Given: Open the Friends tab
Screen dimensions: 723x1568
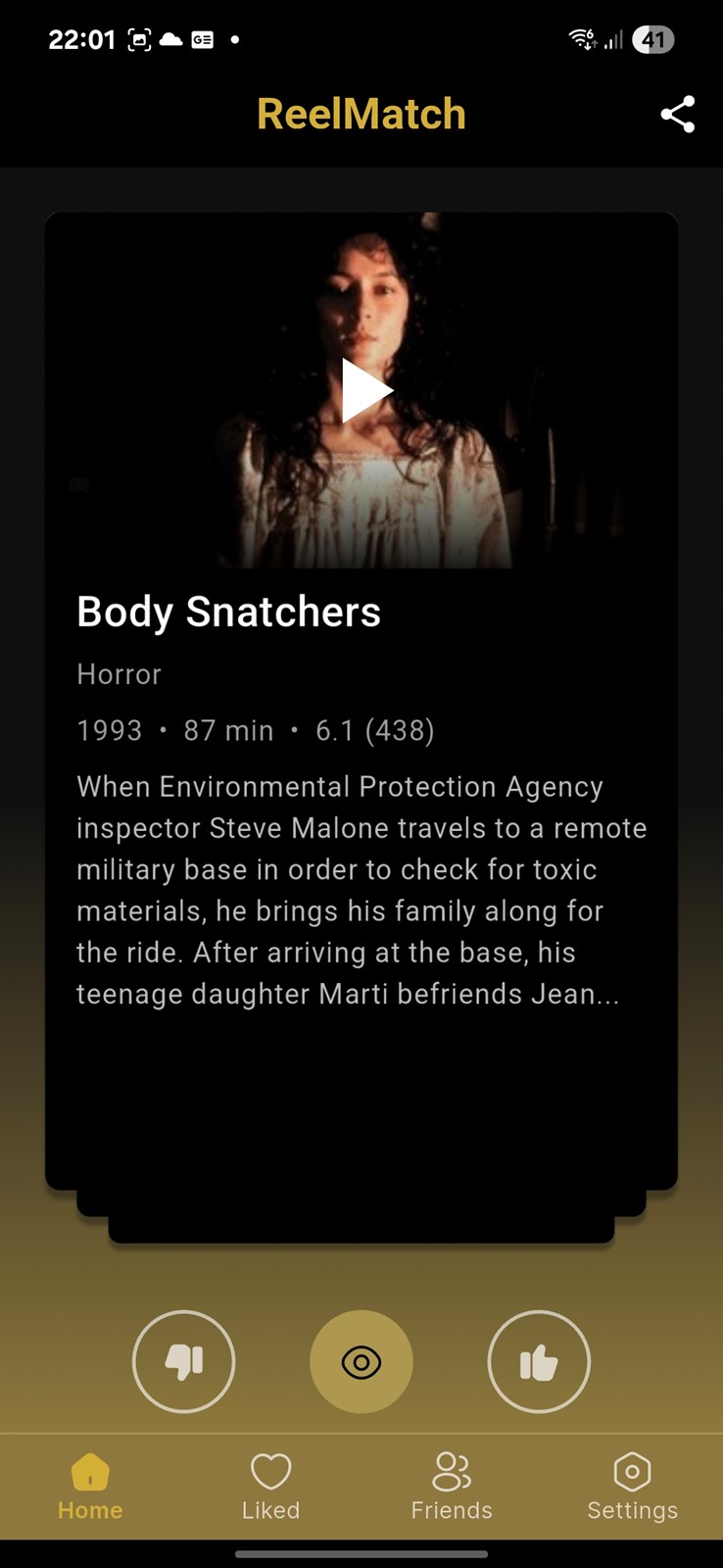Looking at the screenshot, I should click(452, 1487).
